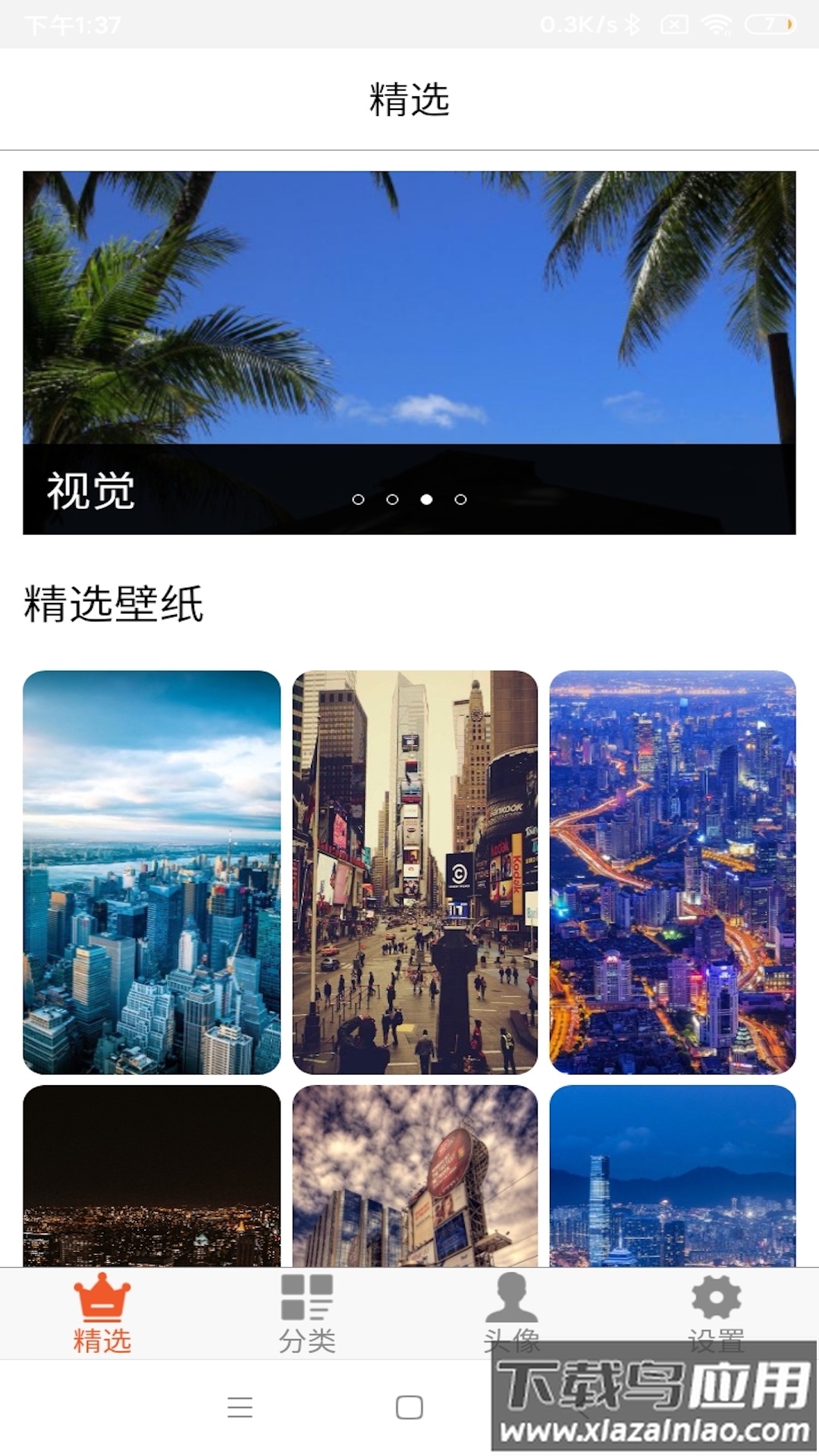This screenshot has width=819, height=1456.
Task: Select the fourth carousel dot
Action: click(x=459, y=499)
